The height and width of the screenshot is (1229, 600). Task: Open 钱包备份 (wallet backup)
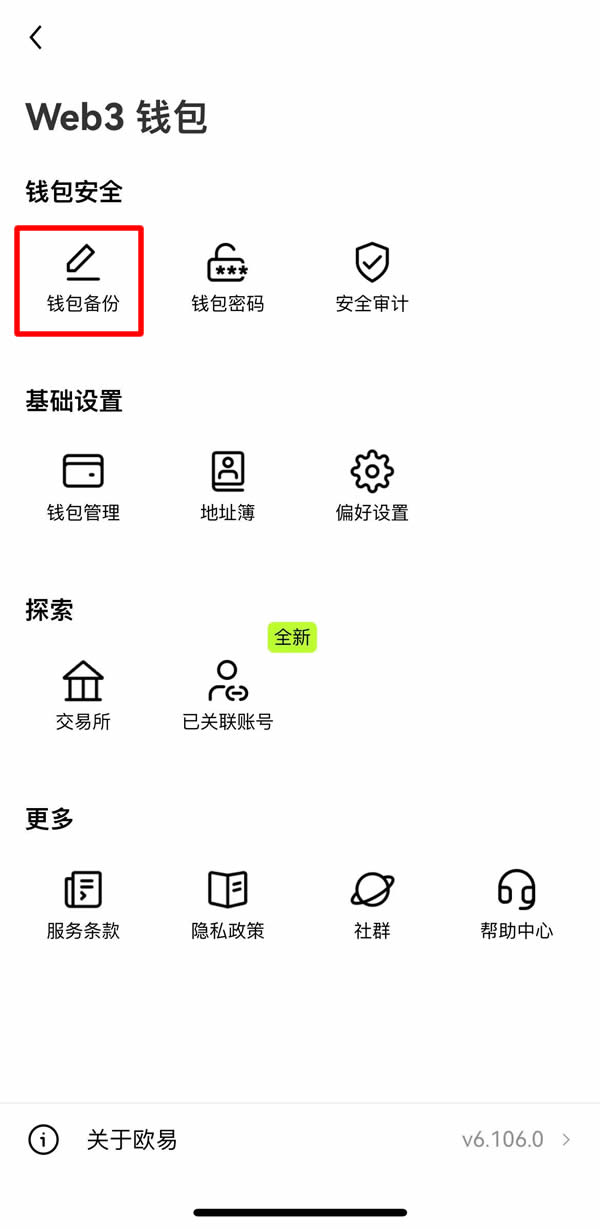click(x=83, y=280)
